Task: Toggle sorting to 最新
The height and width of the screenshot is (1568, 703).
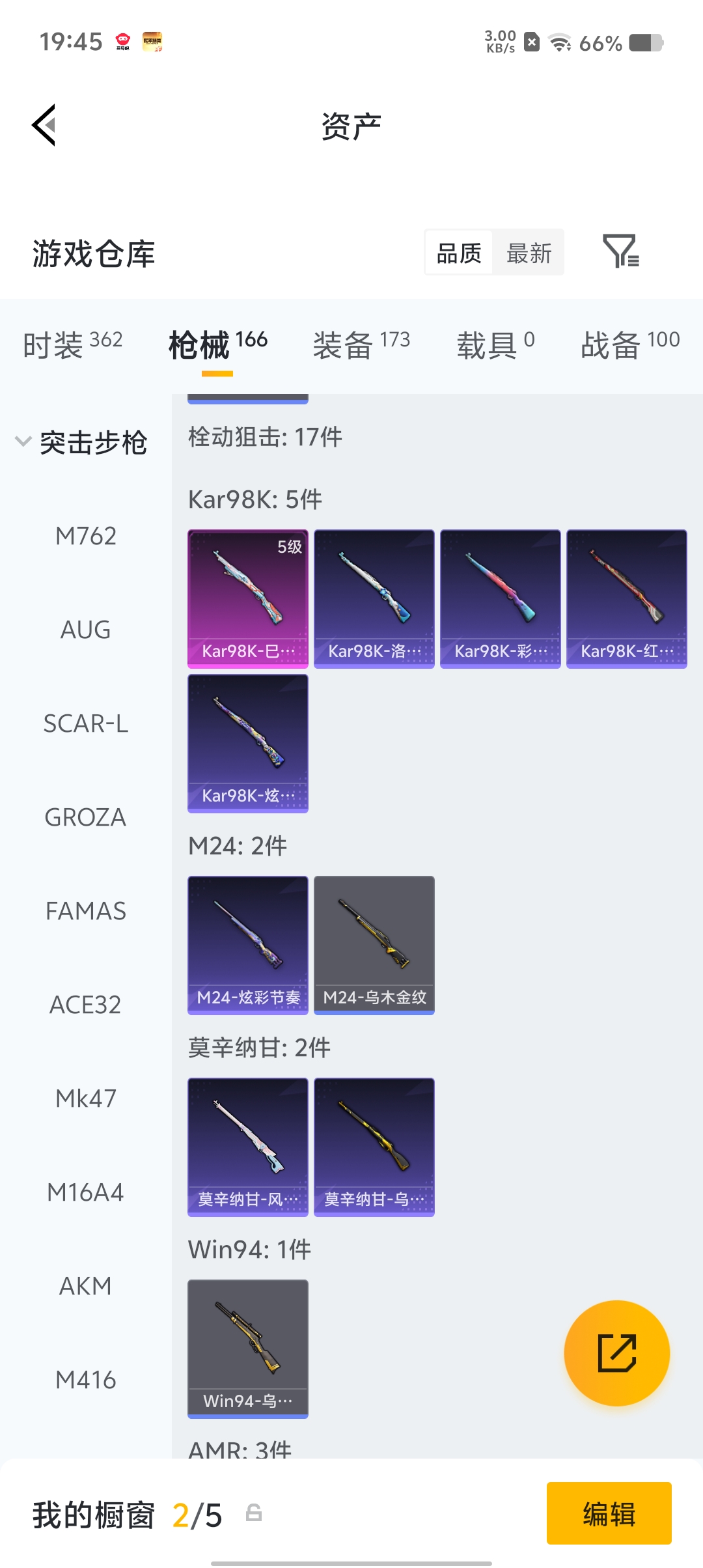Action: (529, 253)
